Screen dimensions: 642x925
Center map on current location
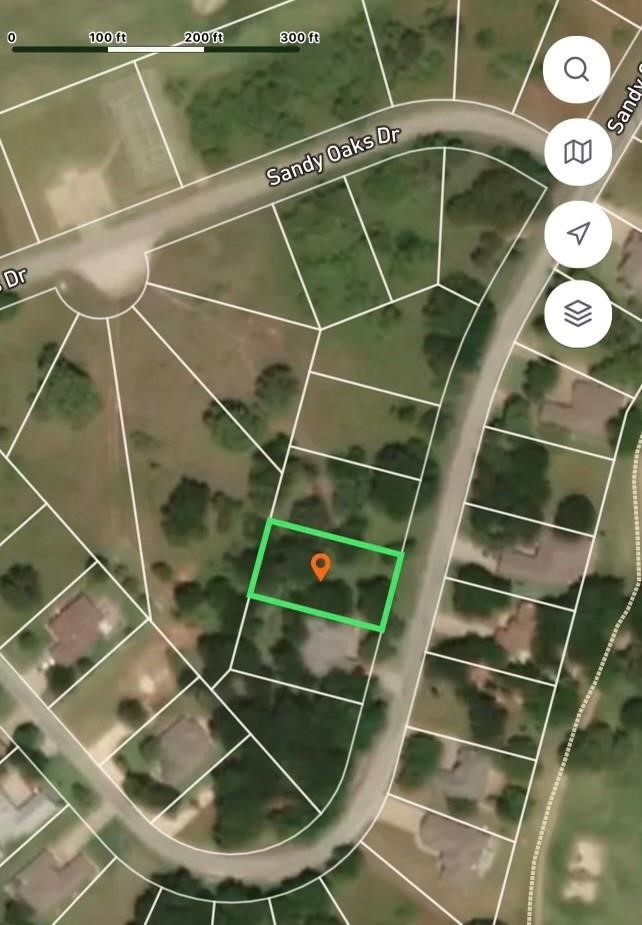(x=577, y=233)
